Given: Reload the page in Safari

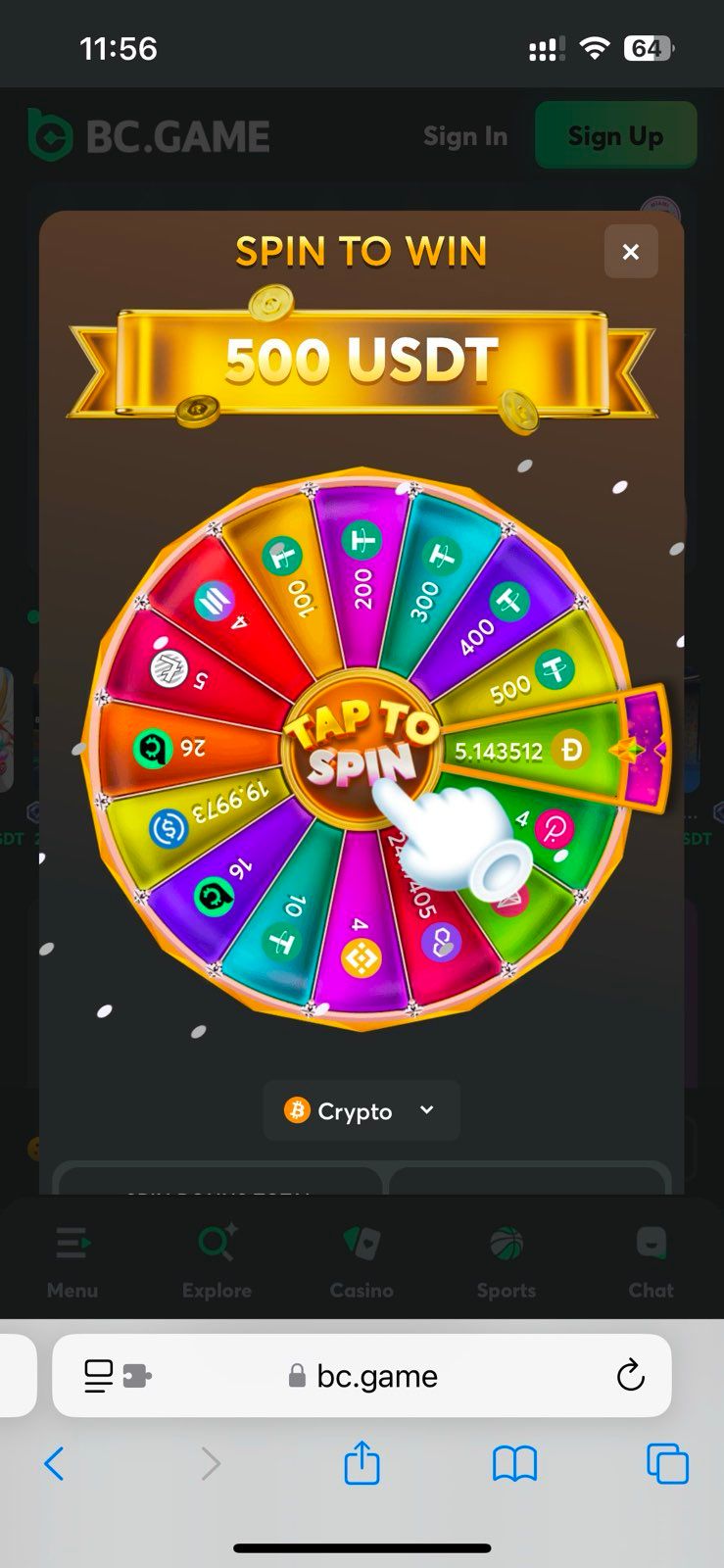Looking at the screenshot, I should pos(630,1376).
